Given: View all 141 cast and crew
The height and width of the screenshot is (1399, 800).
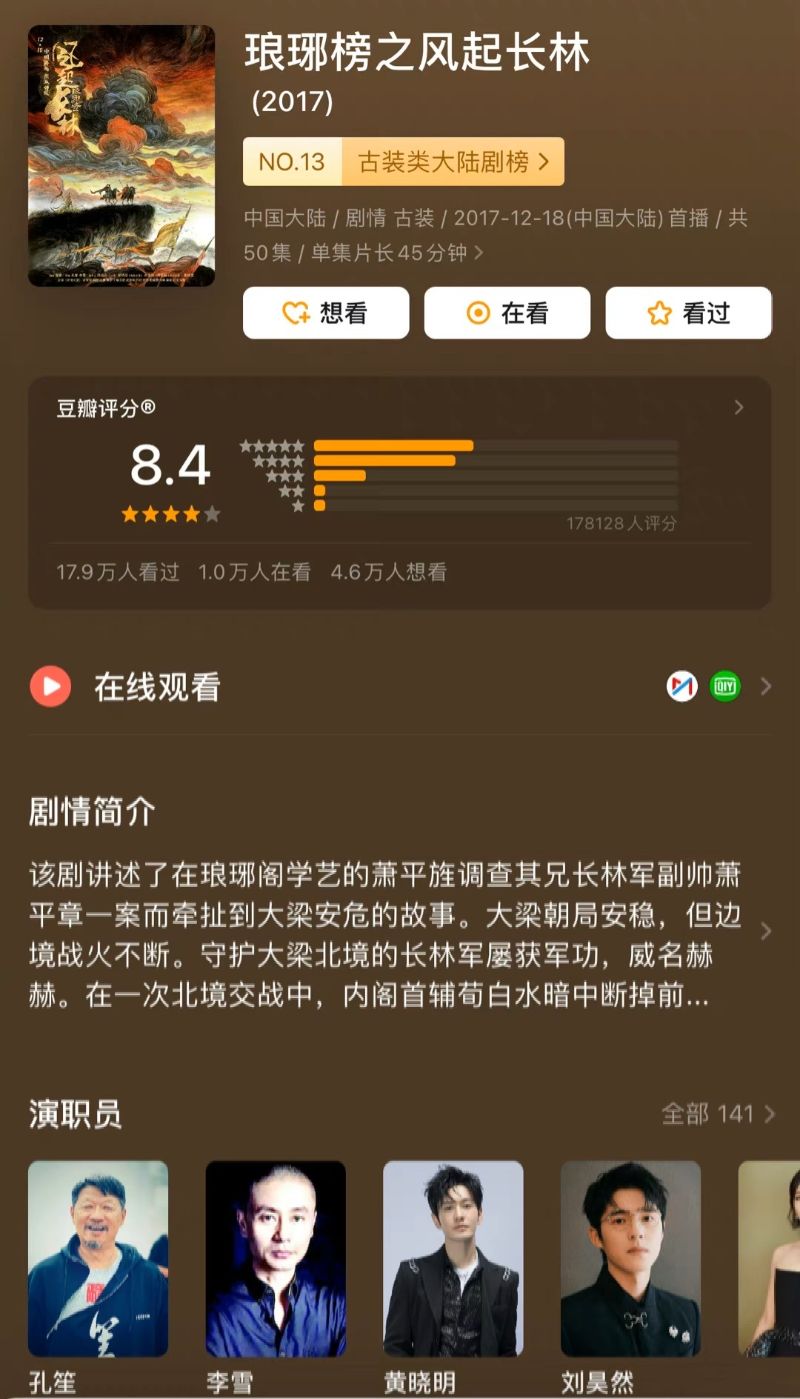Looking at the screenshot, I should click(x=718, y=1113).
